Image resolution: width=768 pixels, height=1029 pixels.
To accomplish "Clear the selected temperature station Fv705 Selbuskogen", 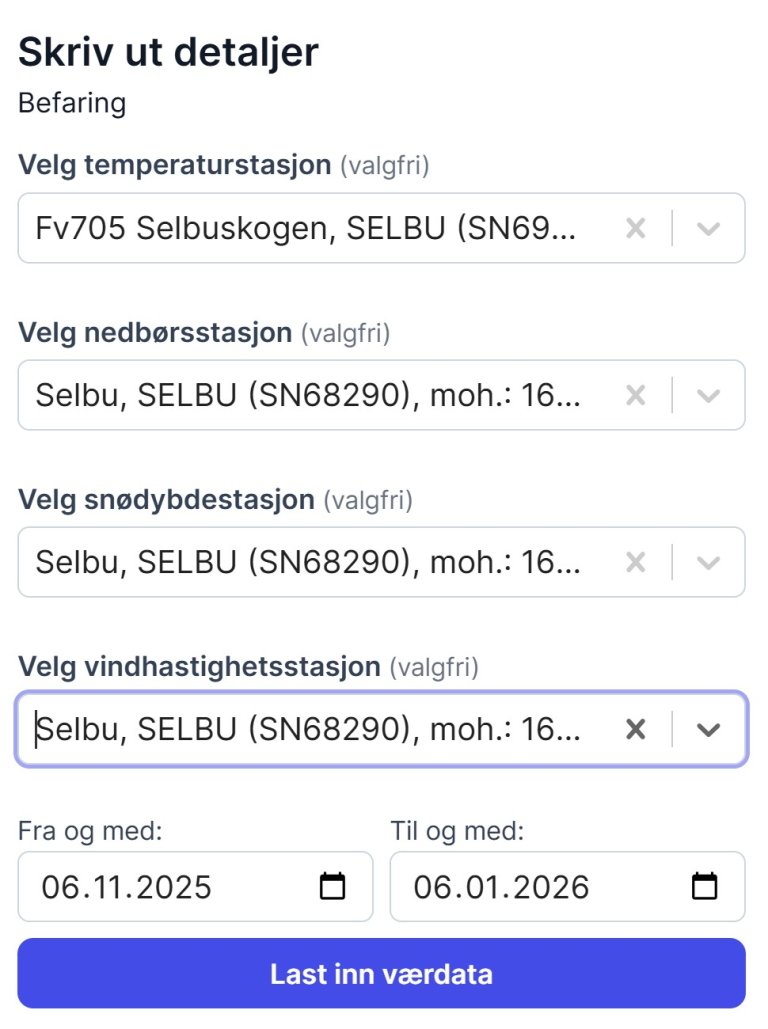I will [635, 228].
